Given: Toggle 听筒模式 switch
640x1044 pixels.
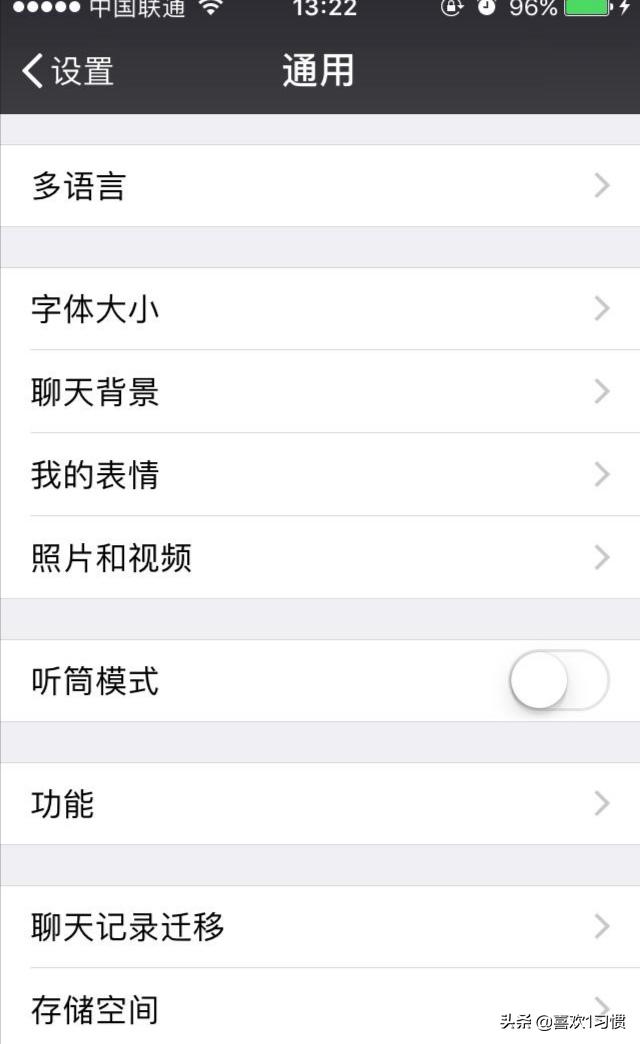Looking at the screenshot, I should tap(559, 680).
